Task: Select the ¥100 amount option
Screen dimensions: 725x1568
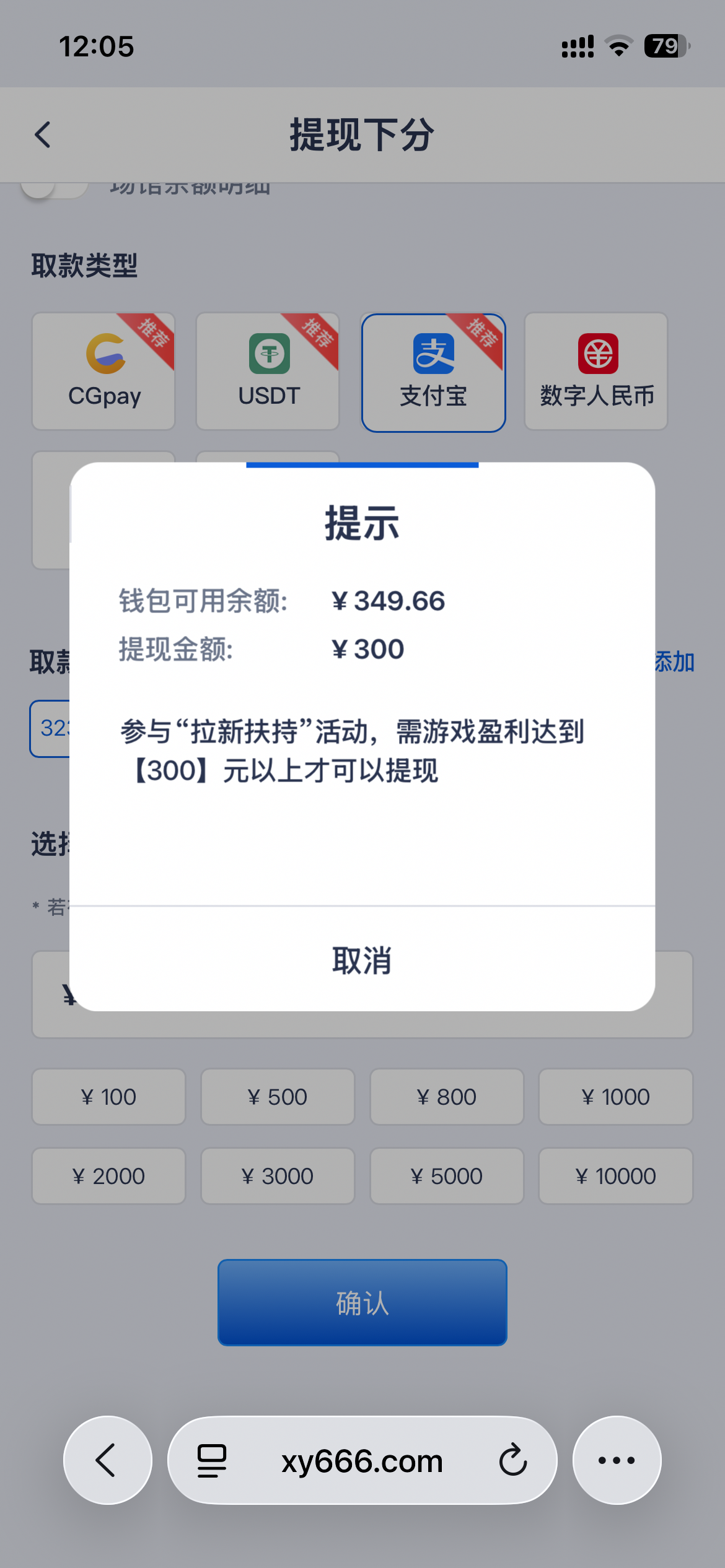Action: coord(108,1097)
